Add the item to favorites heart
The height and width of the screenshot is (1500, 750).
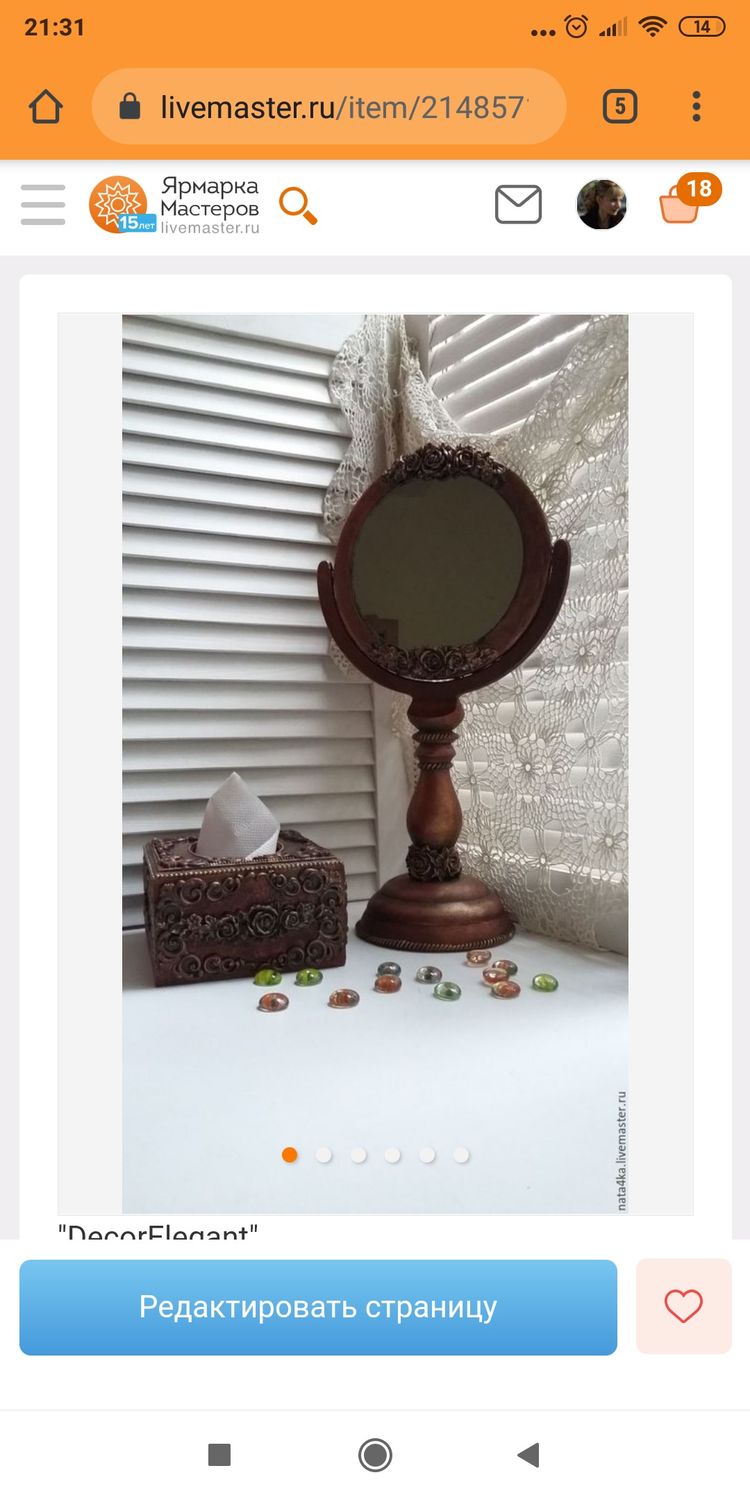pos(684,1306)
